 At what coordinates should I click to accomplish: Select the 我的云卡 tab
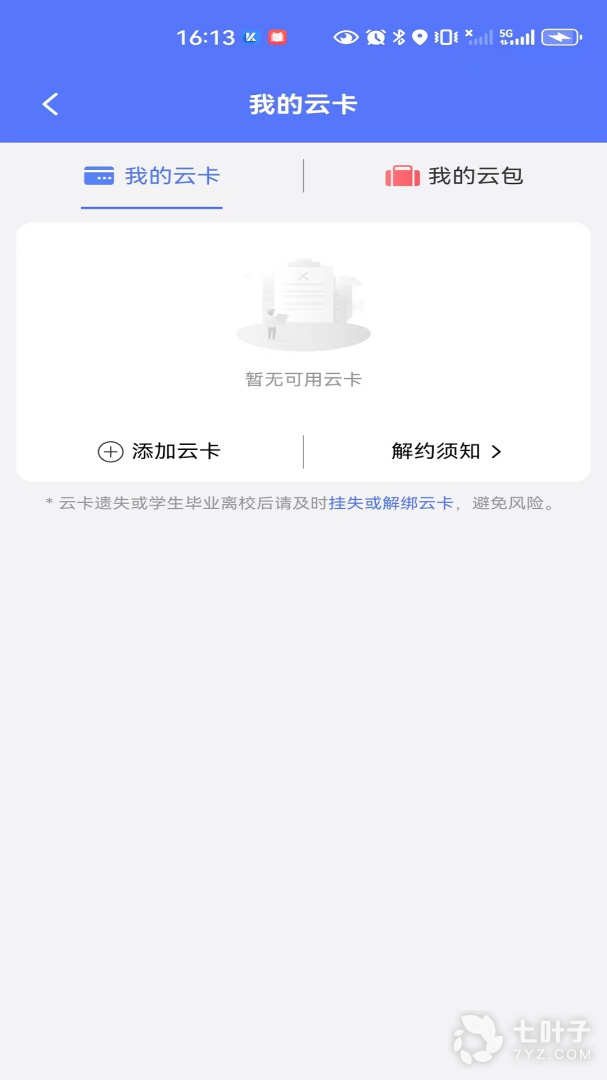pos(152,177)
